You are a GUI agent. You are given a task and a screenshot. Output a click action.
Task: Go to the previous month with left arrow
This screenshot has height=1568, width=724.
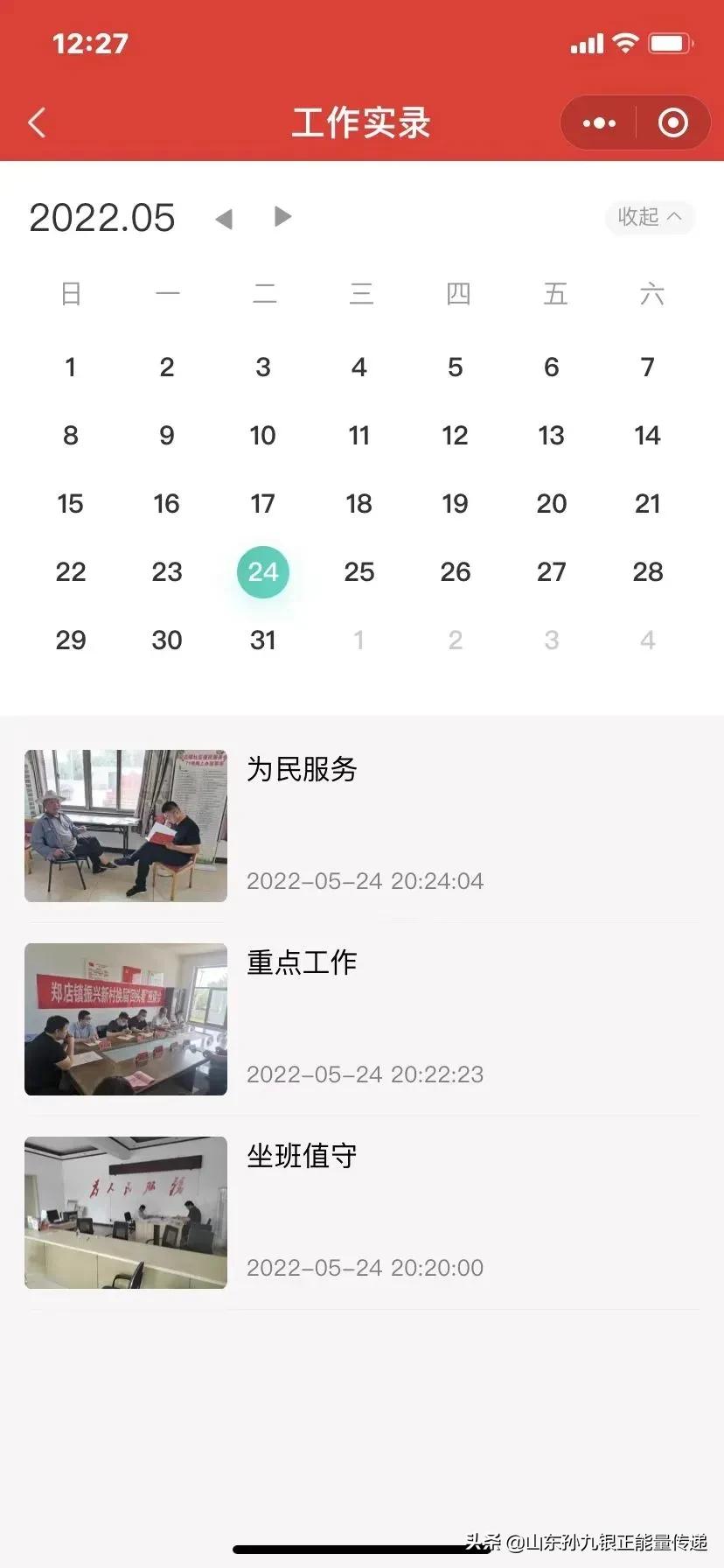[224, 218]
